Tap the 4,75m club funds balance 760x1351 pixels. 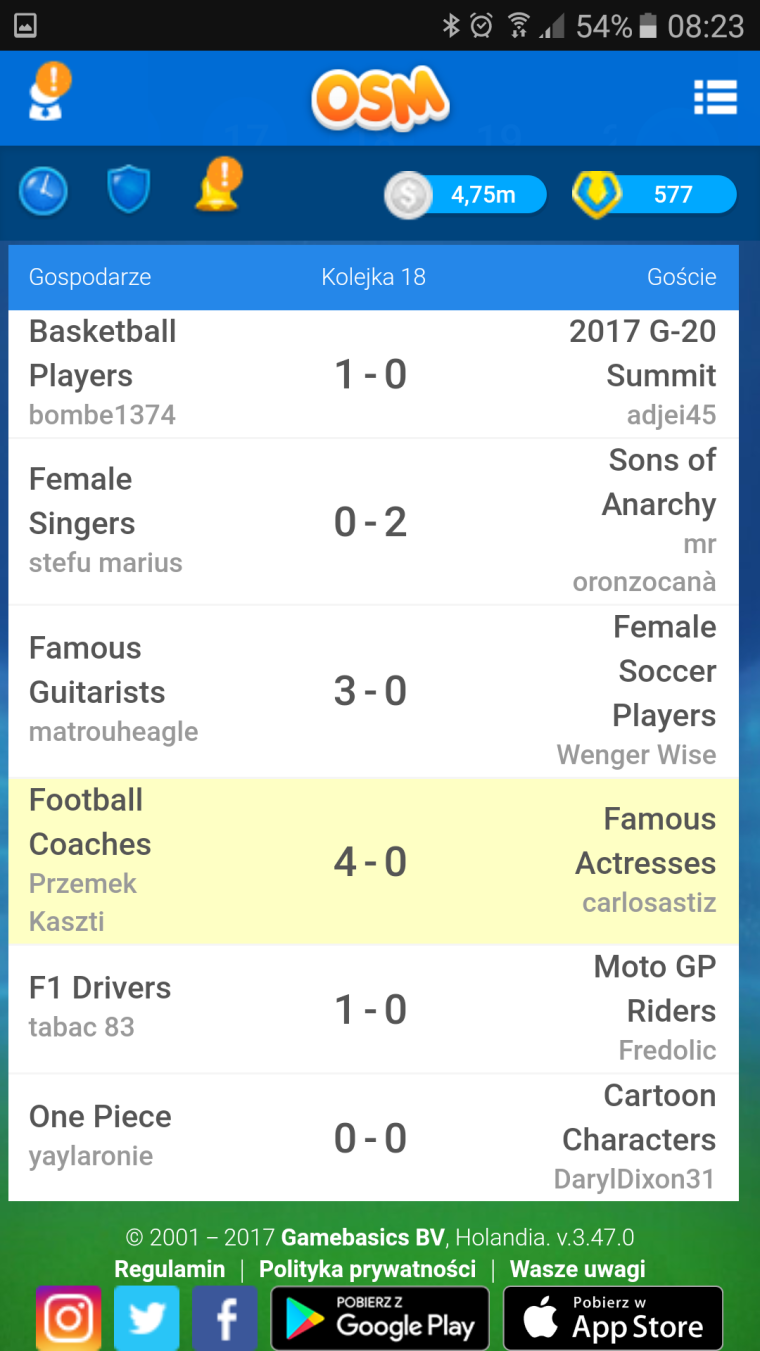(466, 195)
